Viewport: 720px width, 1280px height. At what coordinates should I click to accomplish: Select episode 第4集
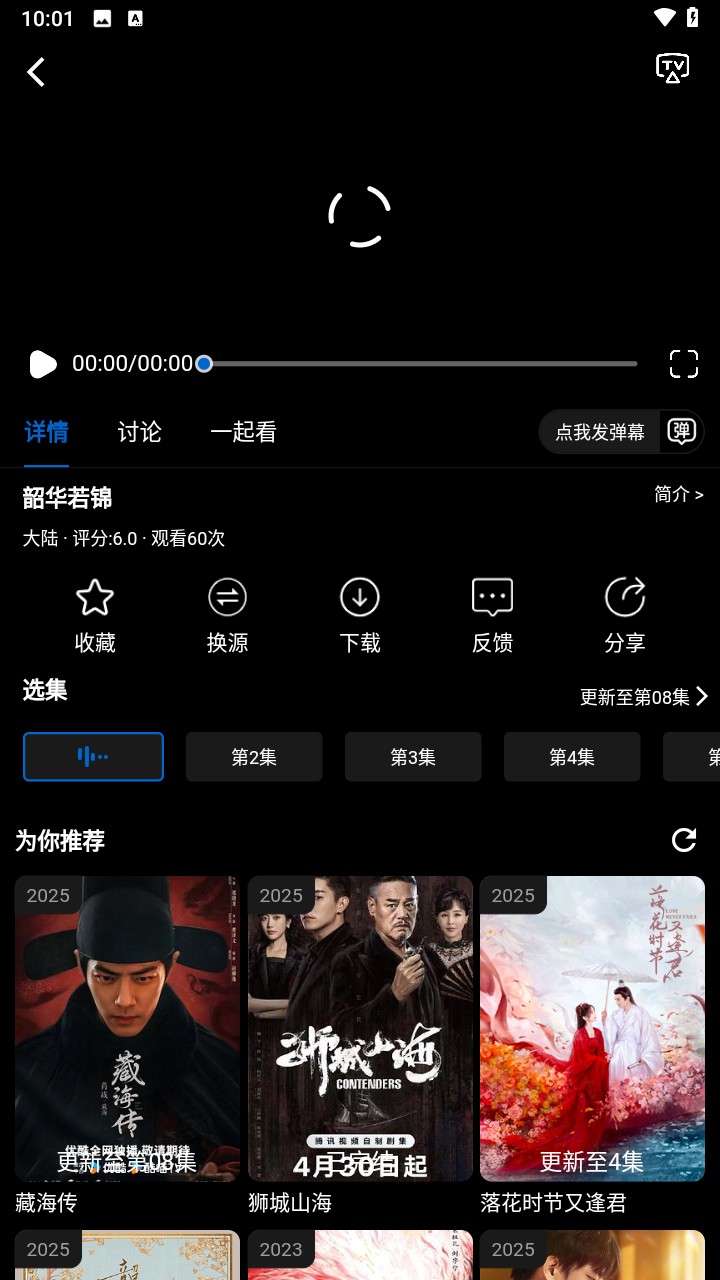(x=572, y=757)
